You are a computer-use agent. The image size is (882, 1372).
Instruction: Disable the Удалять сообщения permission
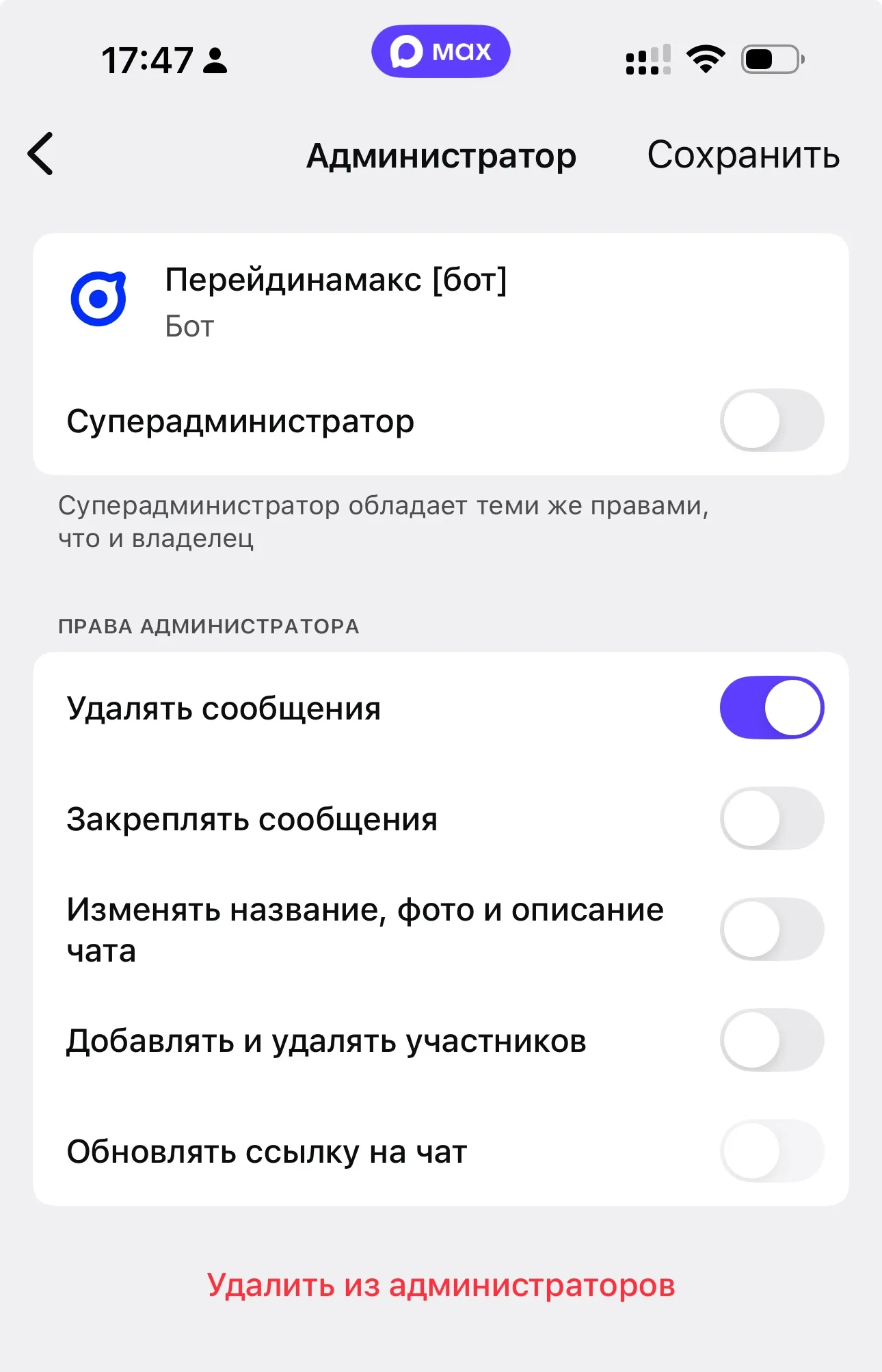click(771, 708)
